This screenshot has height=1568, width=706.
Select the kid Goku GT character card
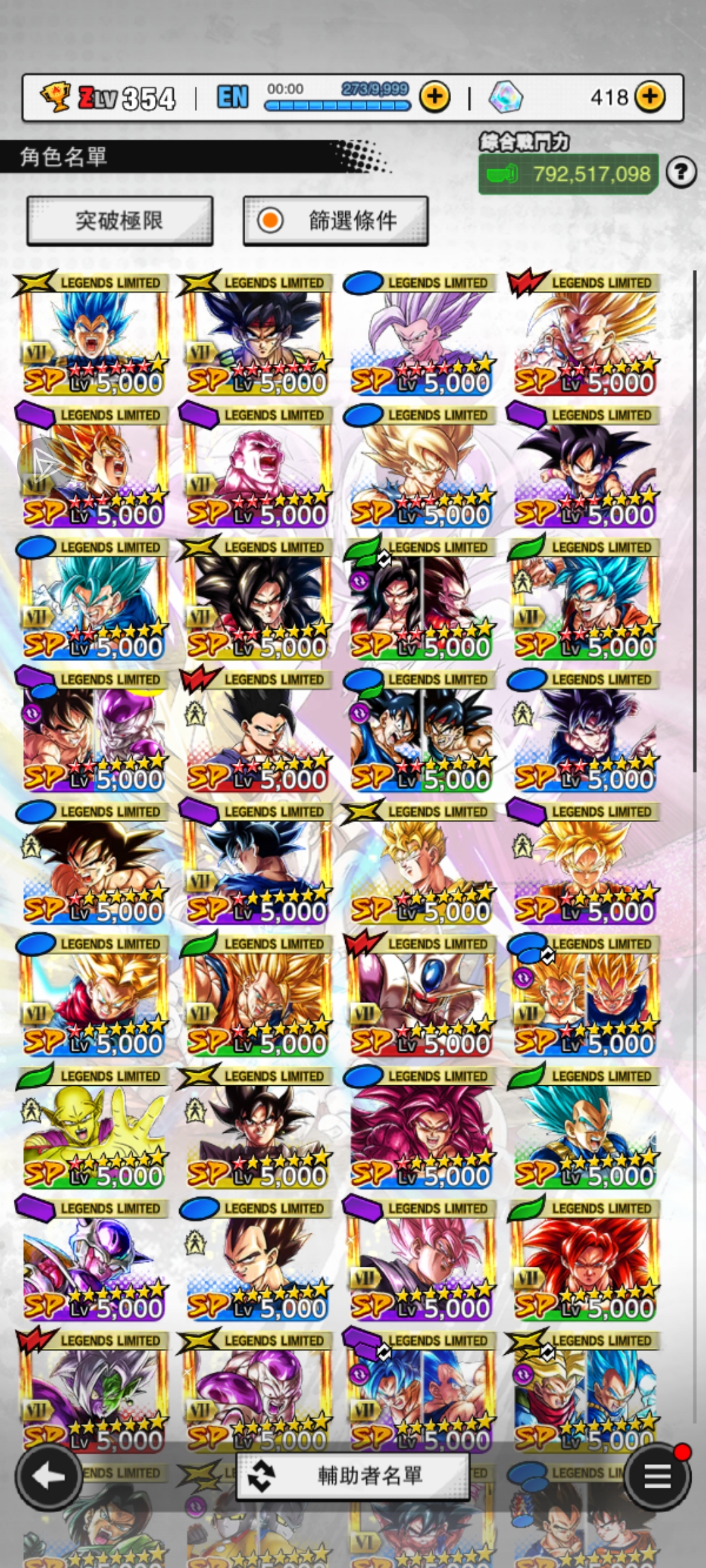[584, 467]
